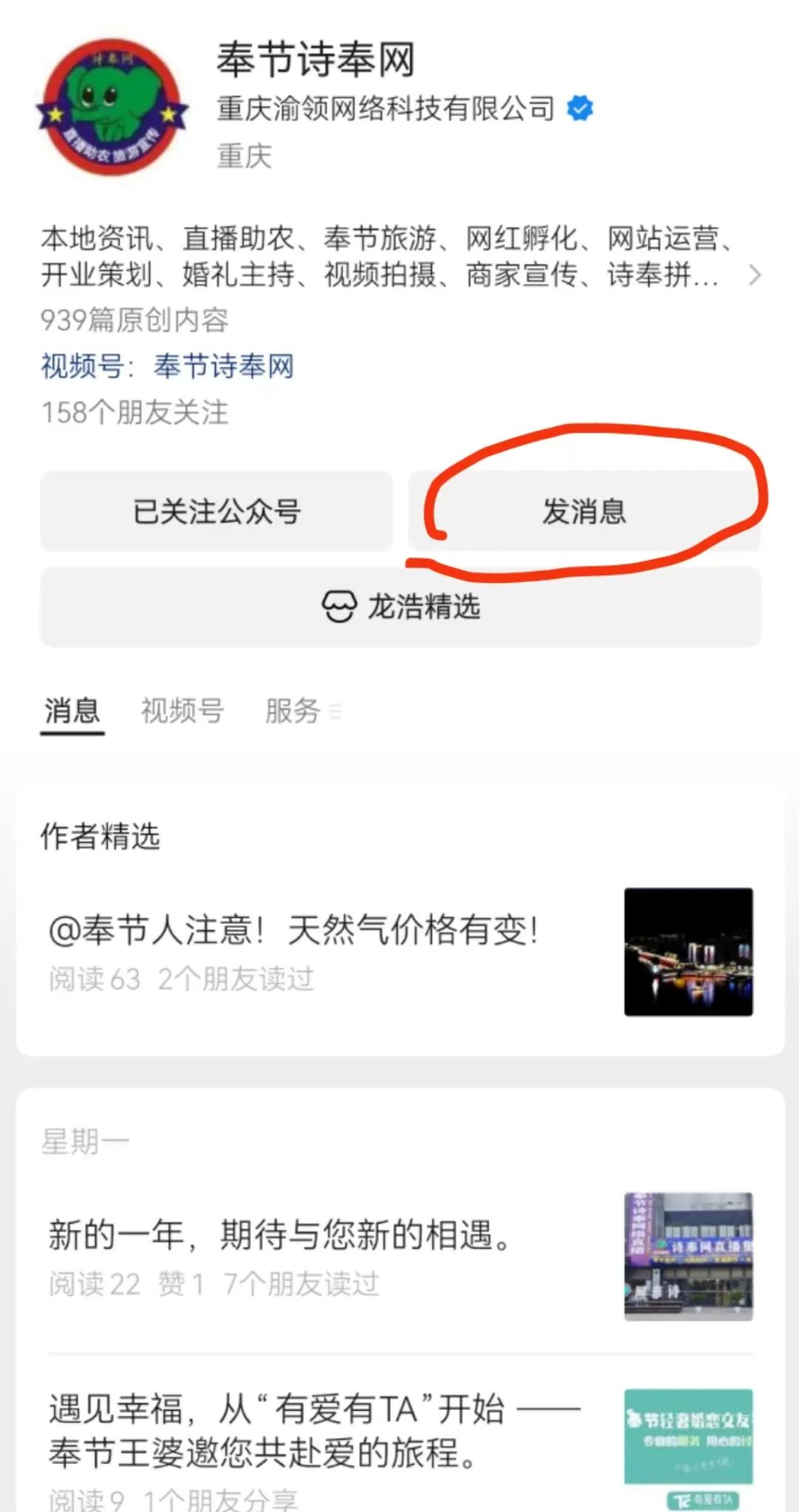799x1512 pixels.
Task: Tap the 发消息 button
Action: tap(584, 512)
